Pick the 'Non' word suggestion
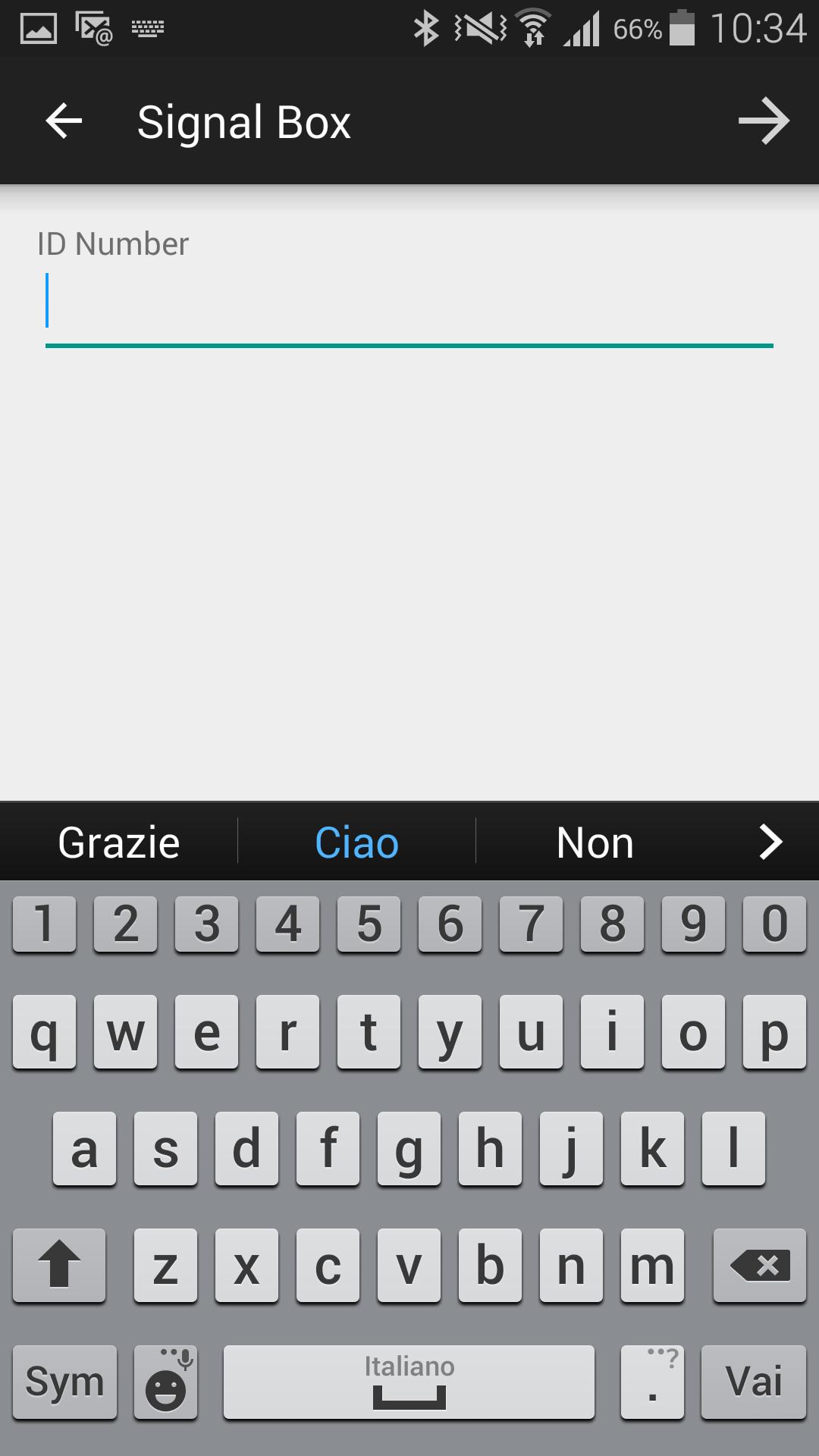This screenshot has height=1456, width=819. [x=595, y=843]
